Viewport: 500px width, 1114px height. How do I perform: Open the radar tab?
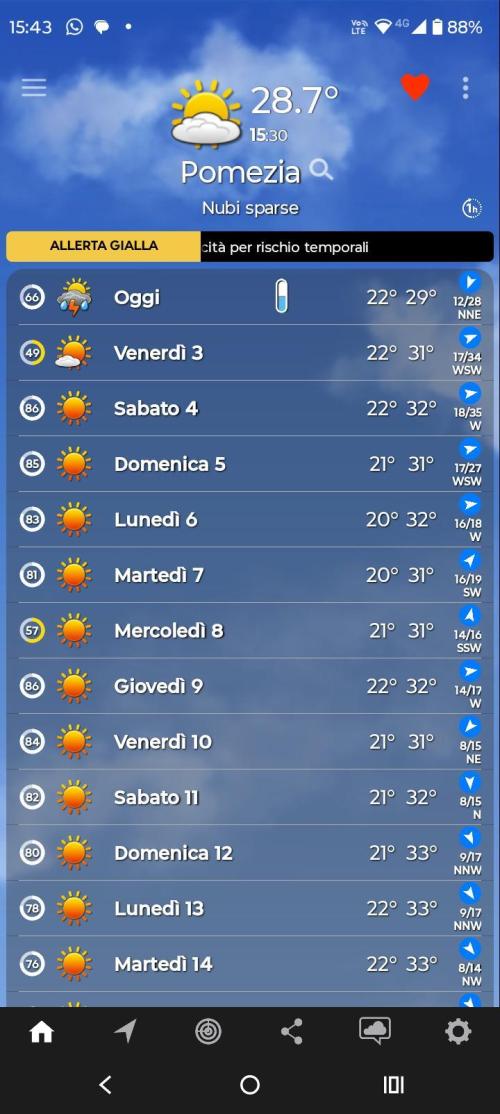pyautogui.click(x=208, y=1032)
